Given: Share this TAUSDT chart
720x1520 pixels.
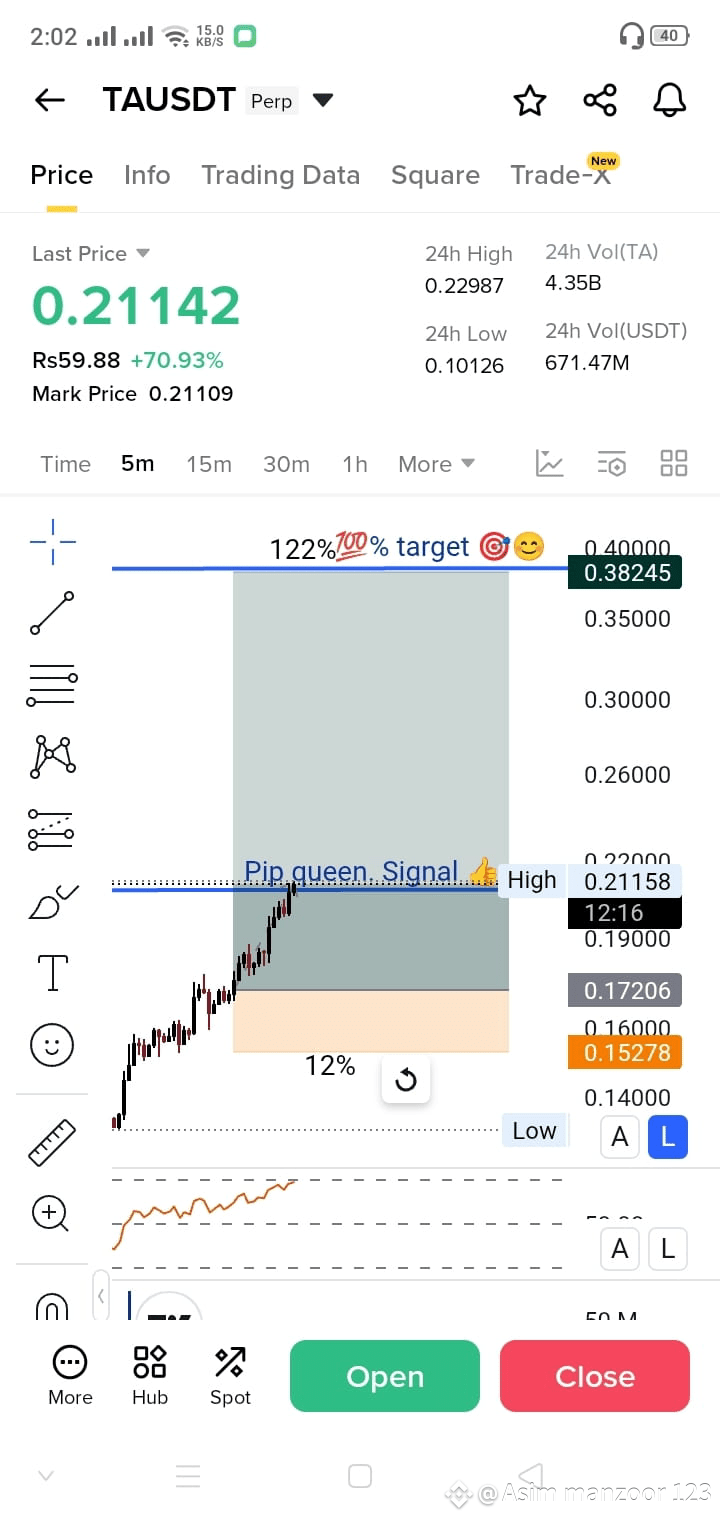Looking at the screenshot, I should (600, 100).
